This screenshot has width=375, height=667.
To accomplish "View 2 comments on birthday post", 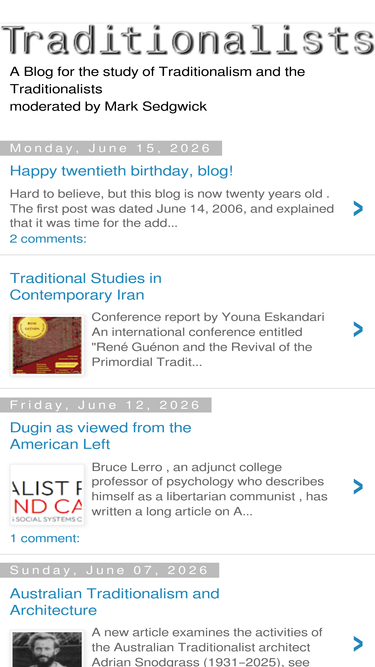I will [48, 239].
